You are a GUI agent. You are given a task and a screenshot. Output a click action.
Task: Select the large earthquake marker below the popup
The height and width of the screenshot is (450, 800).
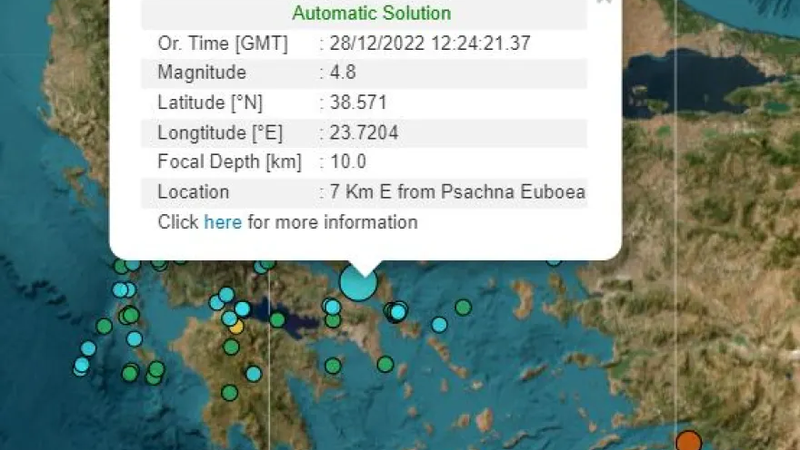pyautogui.click(x=358, y=282)
